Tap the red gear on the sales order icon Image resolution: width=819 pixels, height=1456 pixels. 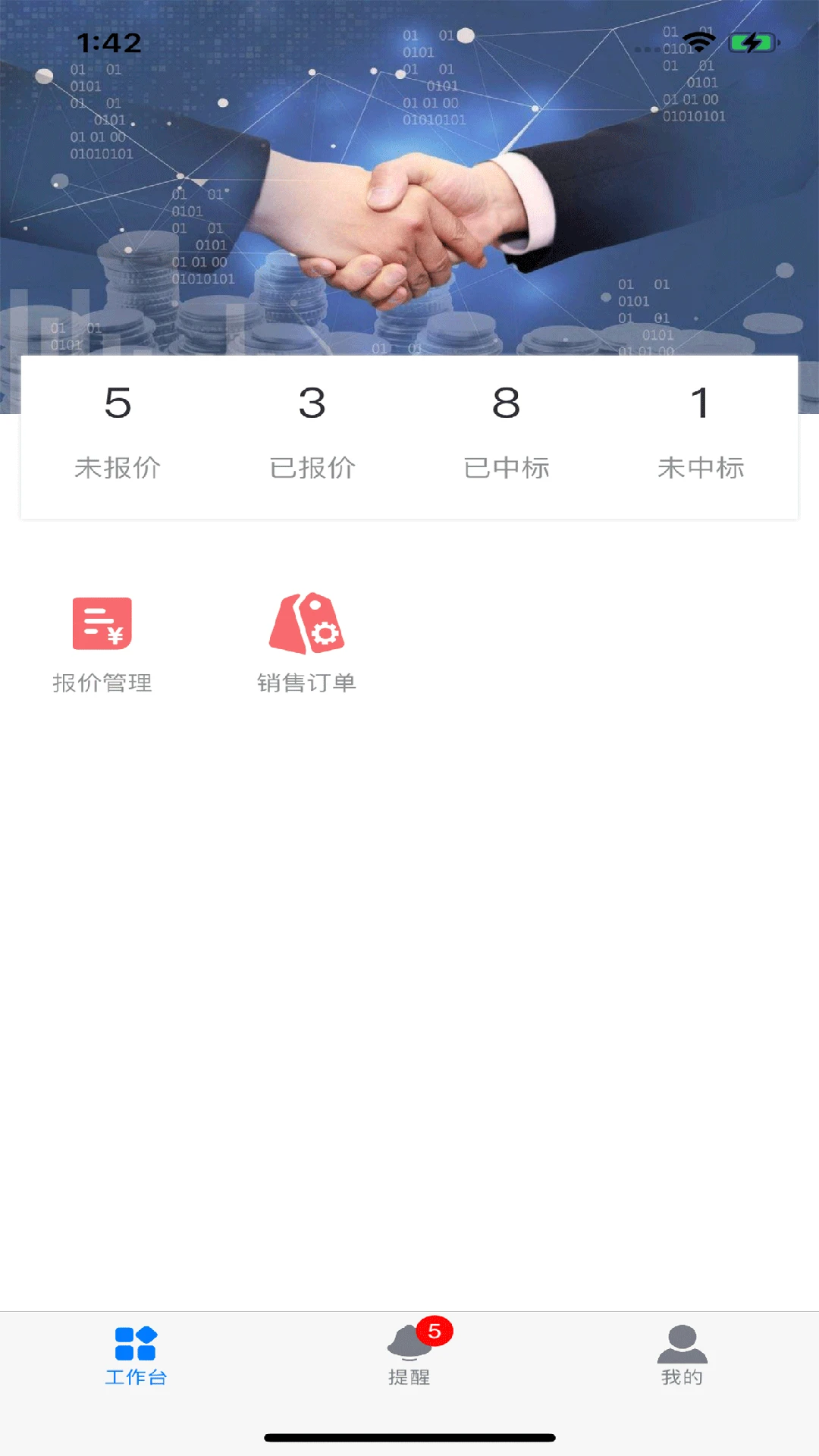[x=325, y=631]
